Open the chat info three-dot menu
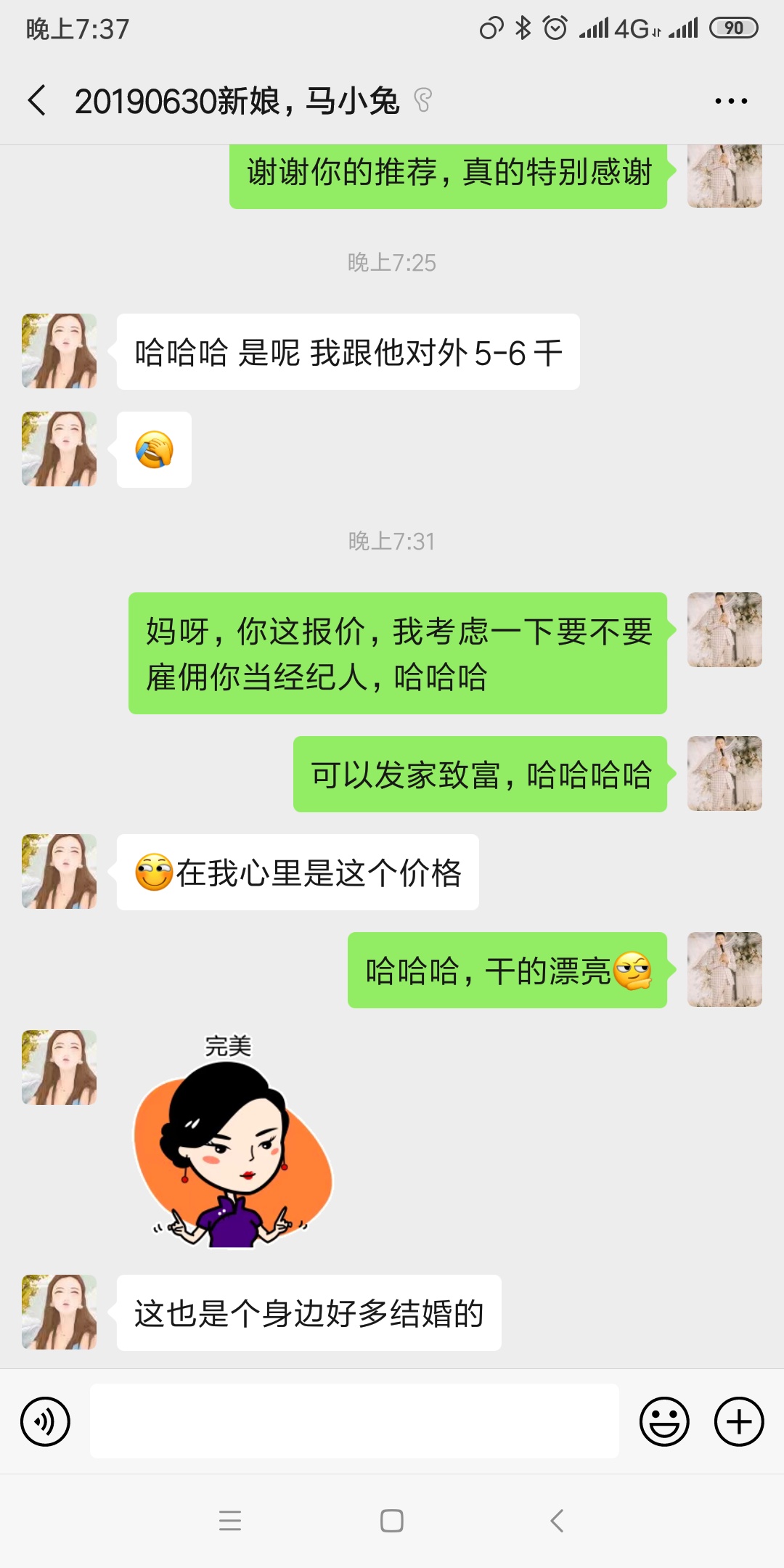 [730, 101]
